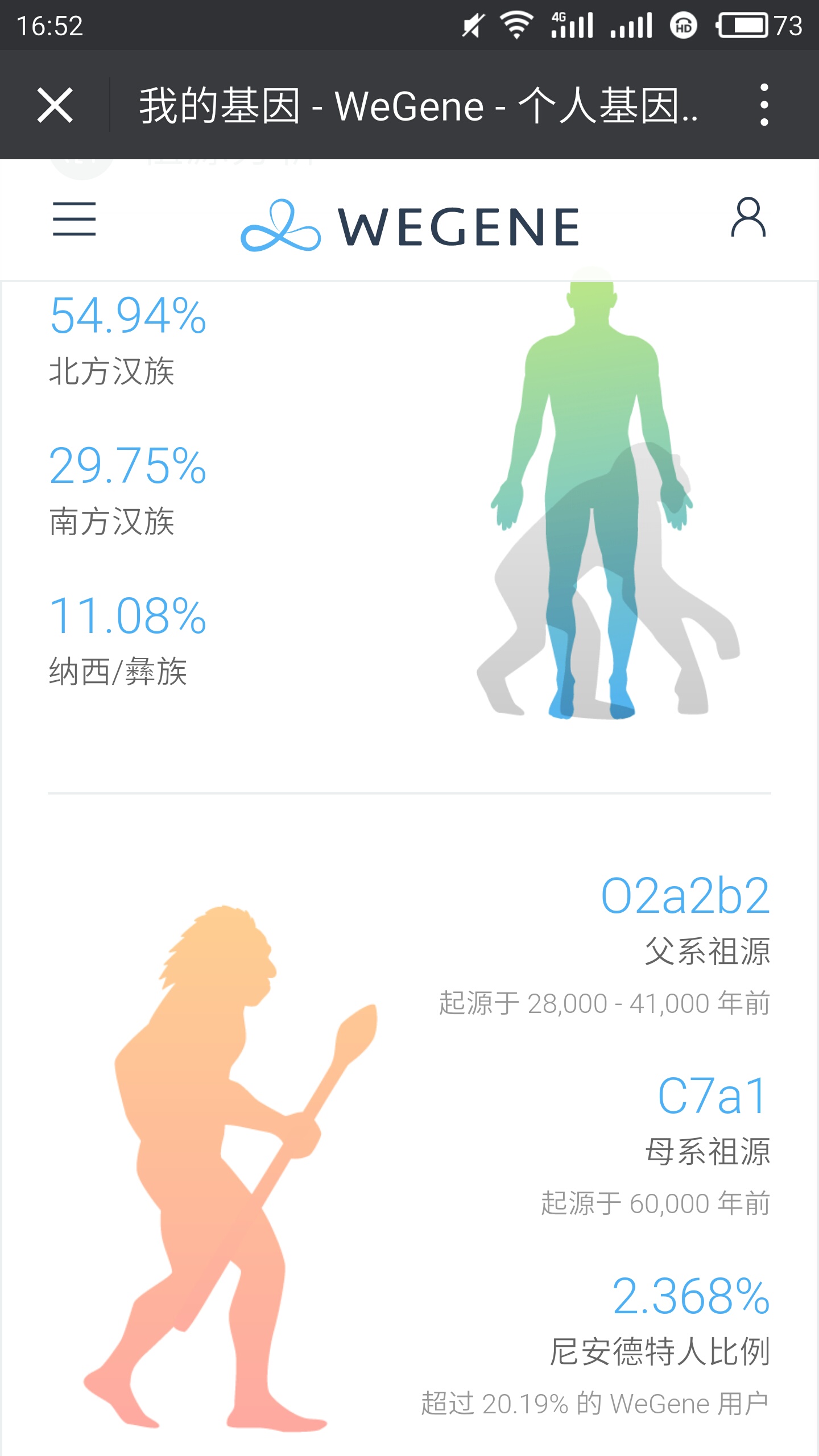The height and width of the screenshot is (1456, 819).
Task: Close the WeGene webview page
Action: tap(55, 105)
